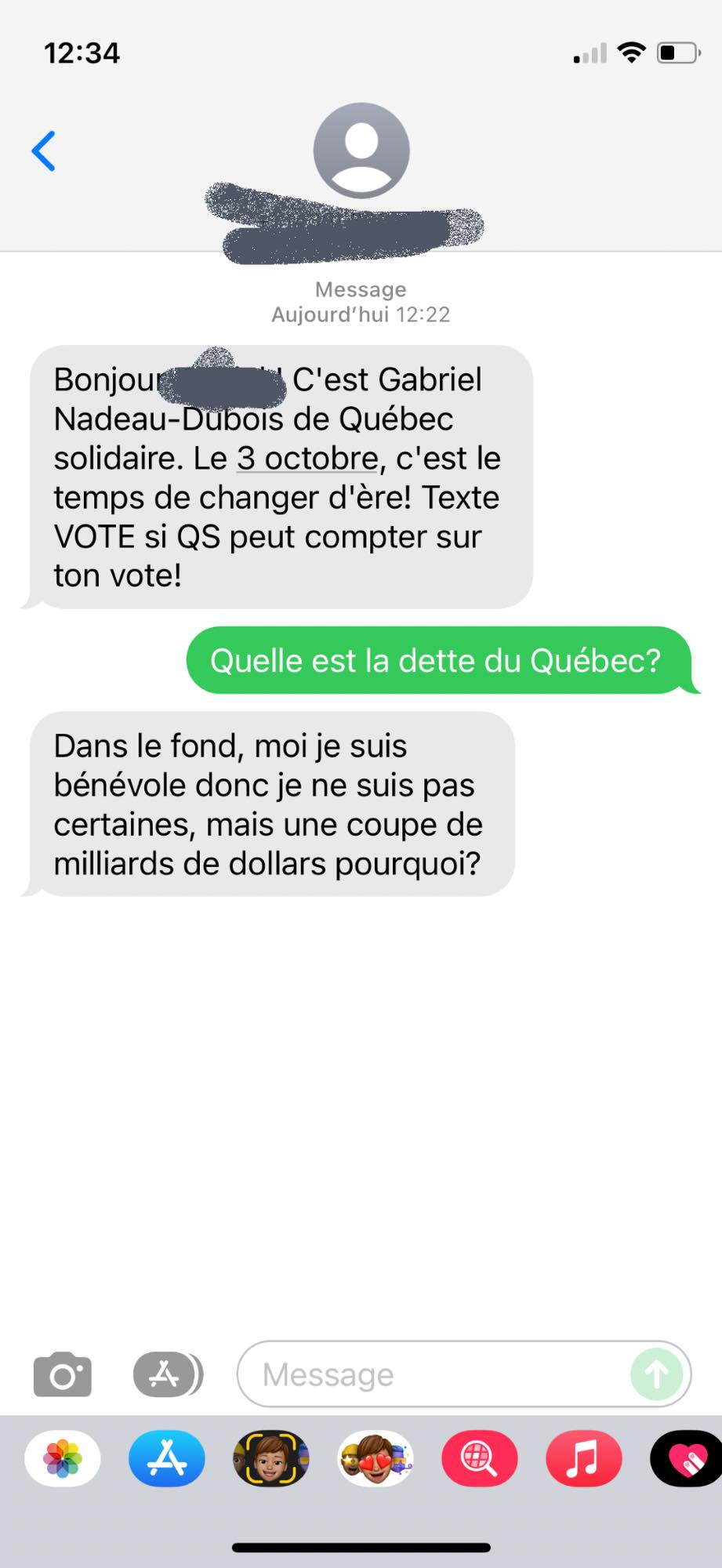The width and height of the screenshot is (722, 1568).
Task: Send the message with the arrow button
Action: pyautogui.click(x=656, y=1374)
